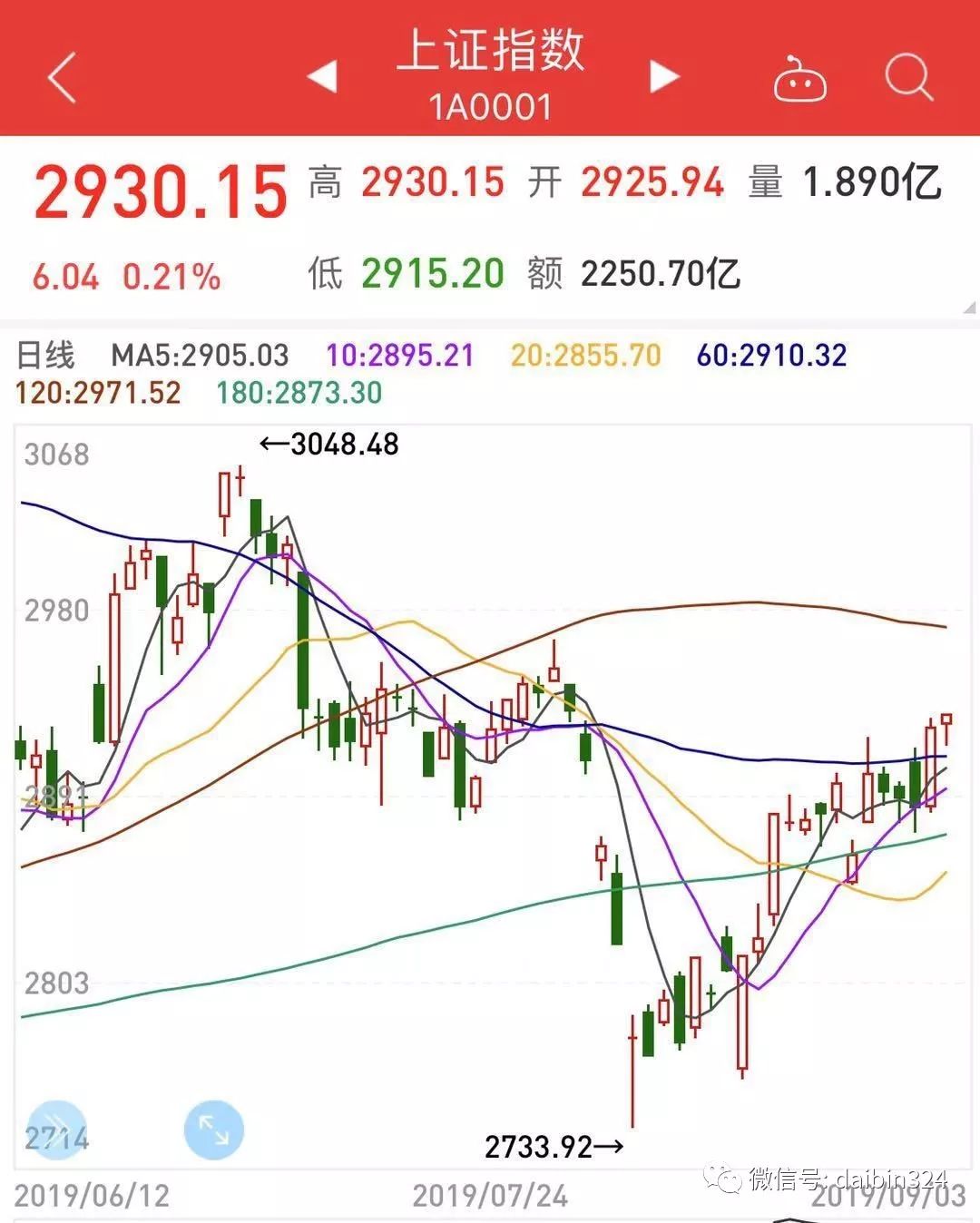
Task: Switch to the next stock with right triangle
Action: click(x=664, y=76)
